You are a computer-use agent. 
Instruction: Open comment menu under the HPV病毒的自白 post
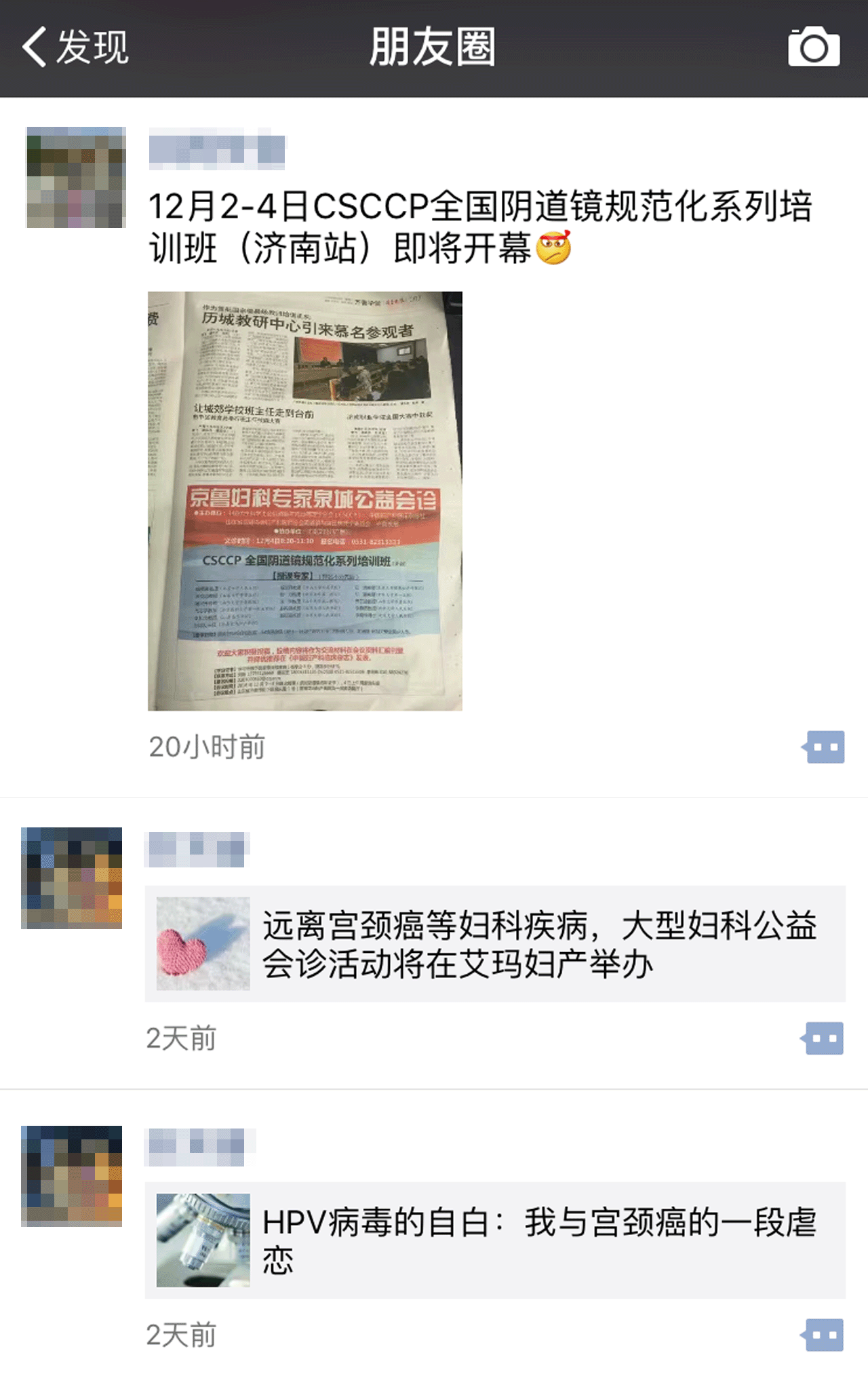point(823,1335)
